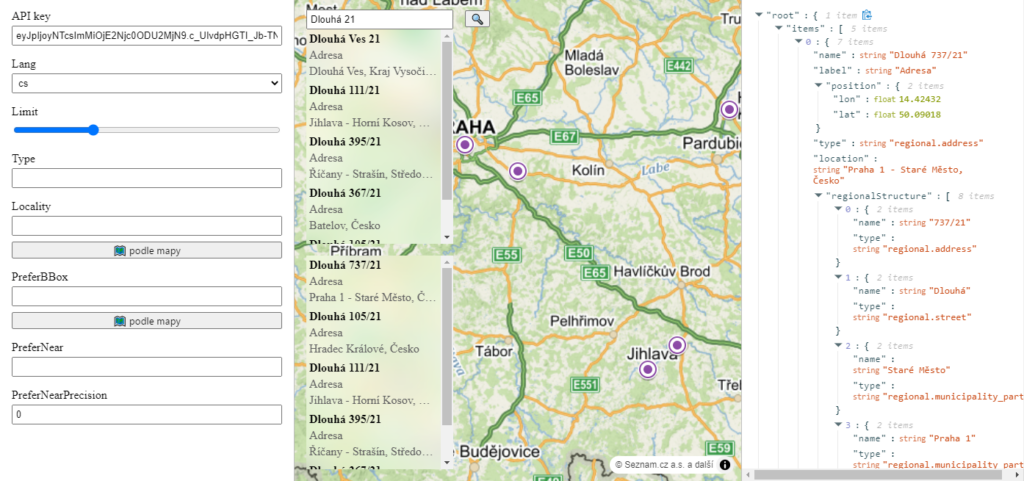Collapse the "root" JSON node
The width and height of the screenshot is (1024, 481).
point(760,16)
